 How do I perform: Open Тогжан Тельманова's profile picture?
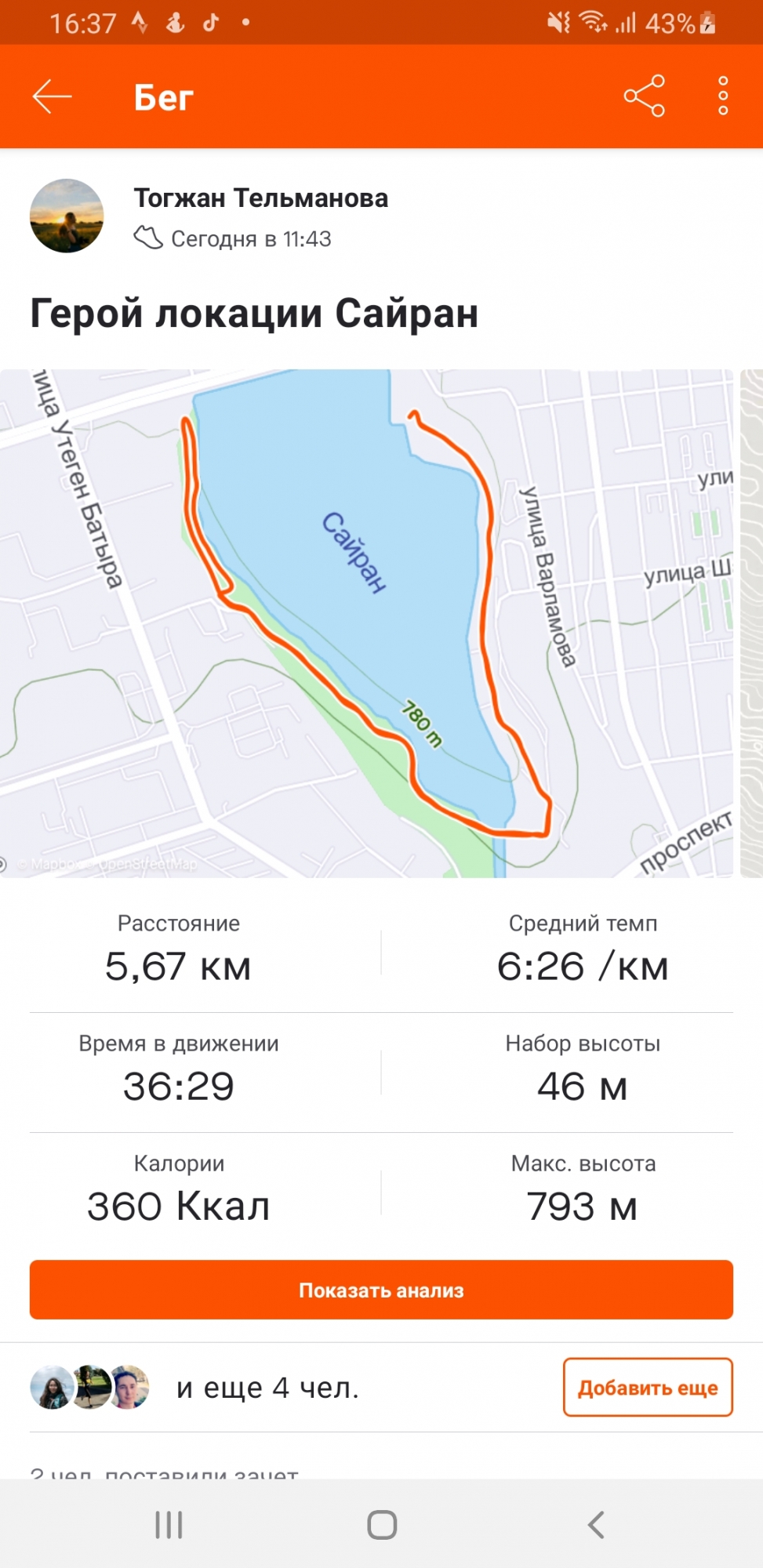point(67,216)
